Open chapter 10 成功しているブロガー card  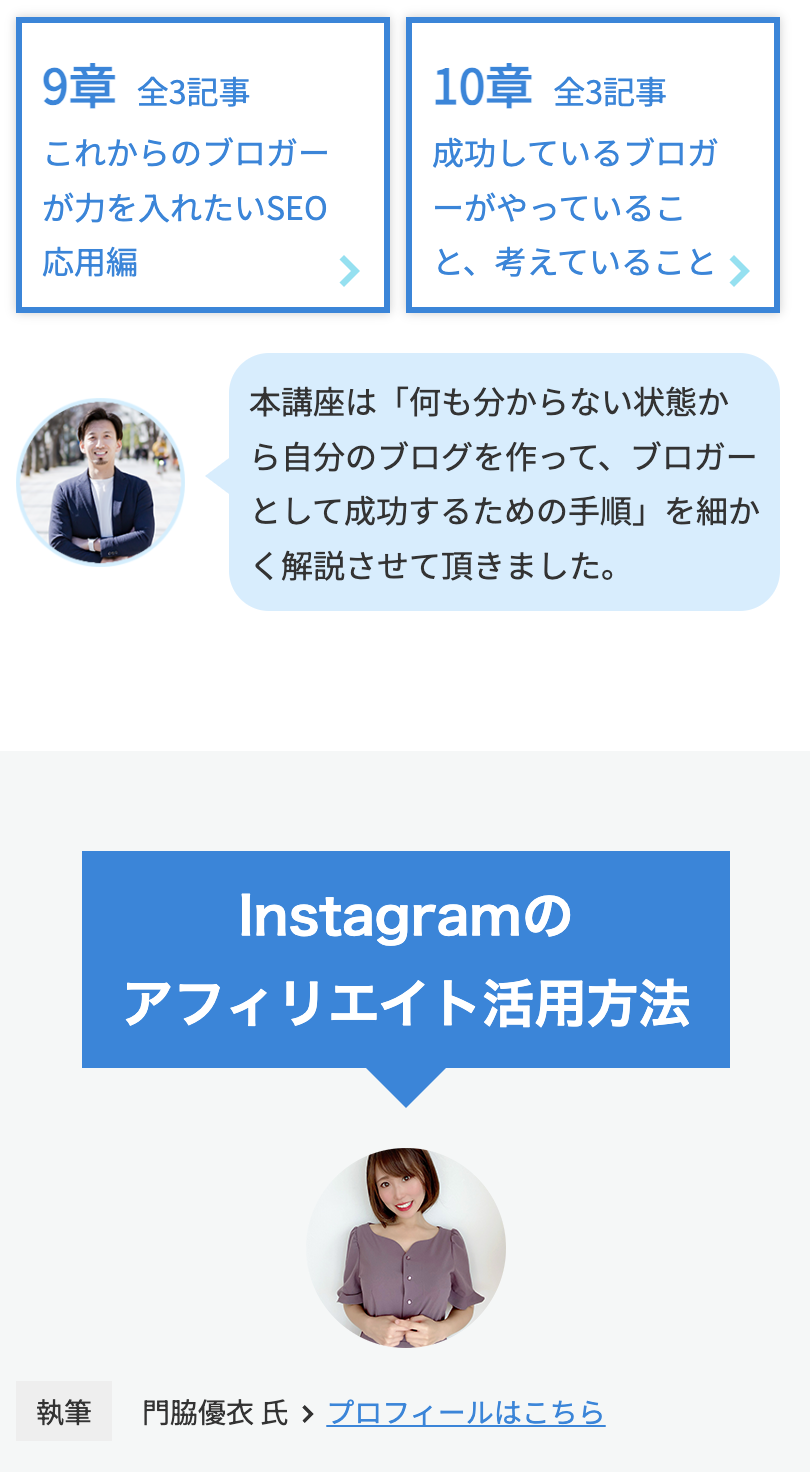point(592,166)
